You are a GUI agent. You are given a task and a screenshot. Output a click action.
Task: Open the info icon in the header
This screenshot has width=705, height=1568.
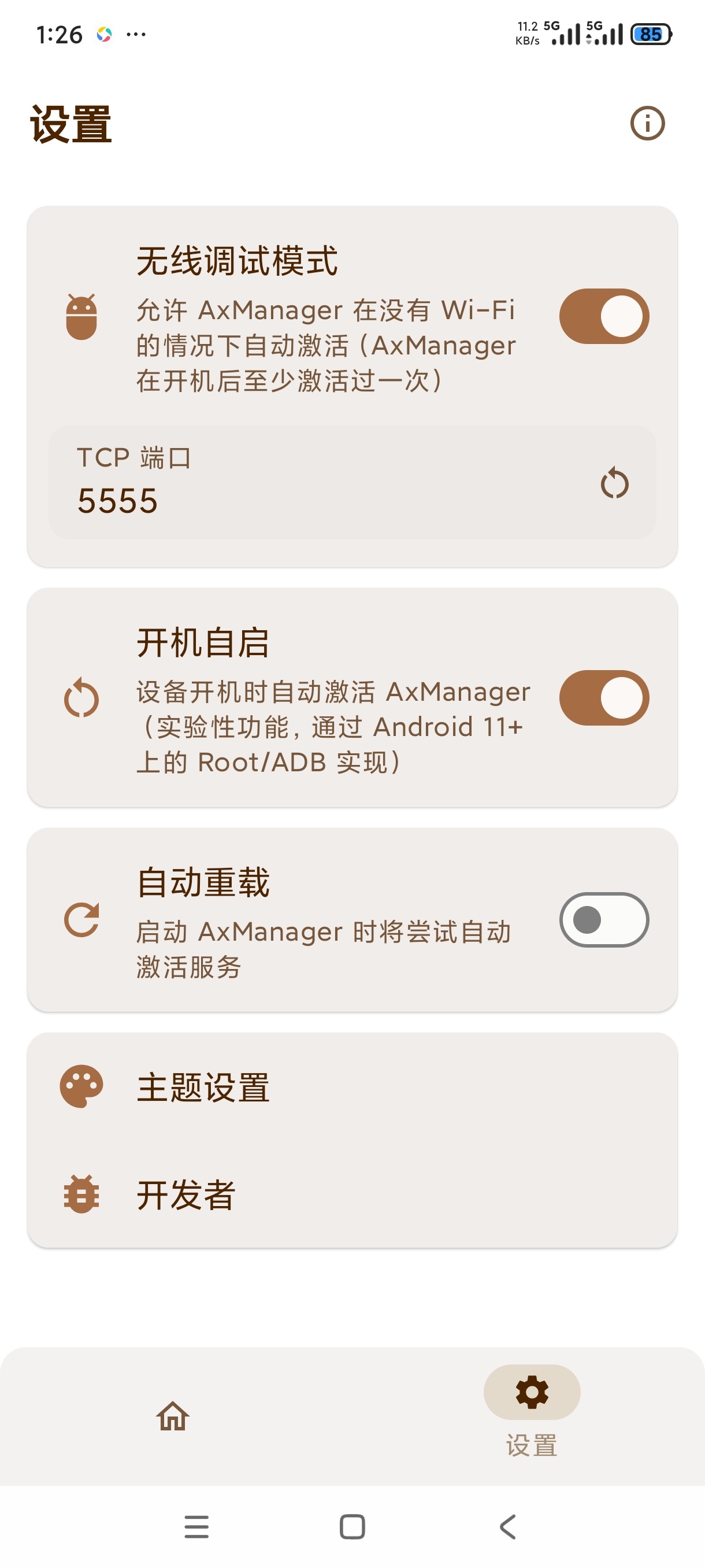tap(647, 124)
